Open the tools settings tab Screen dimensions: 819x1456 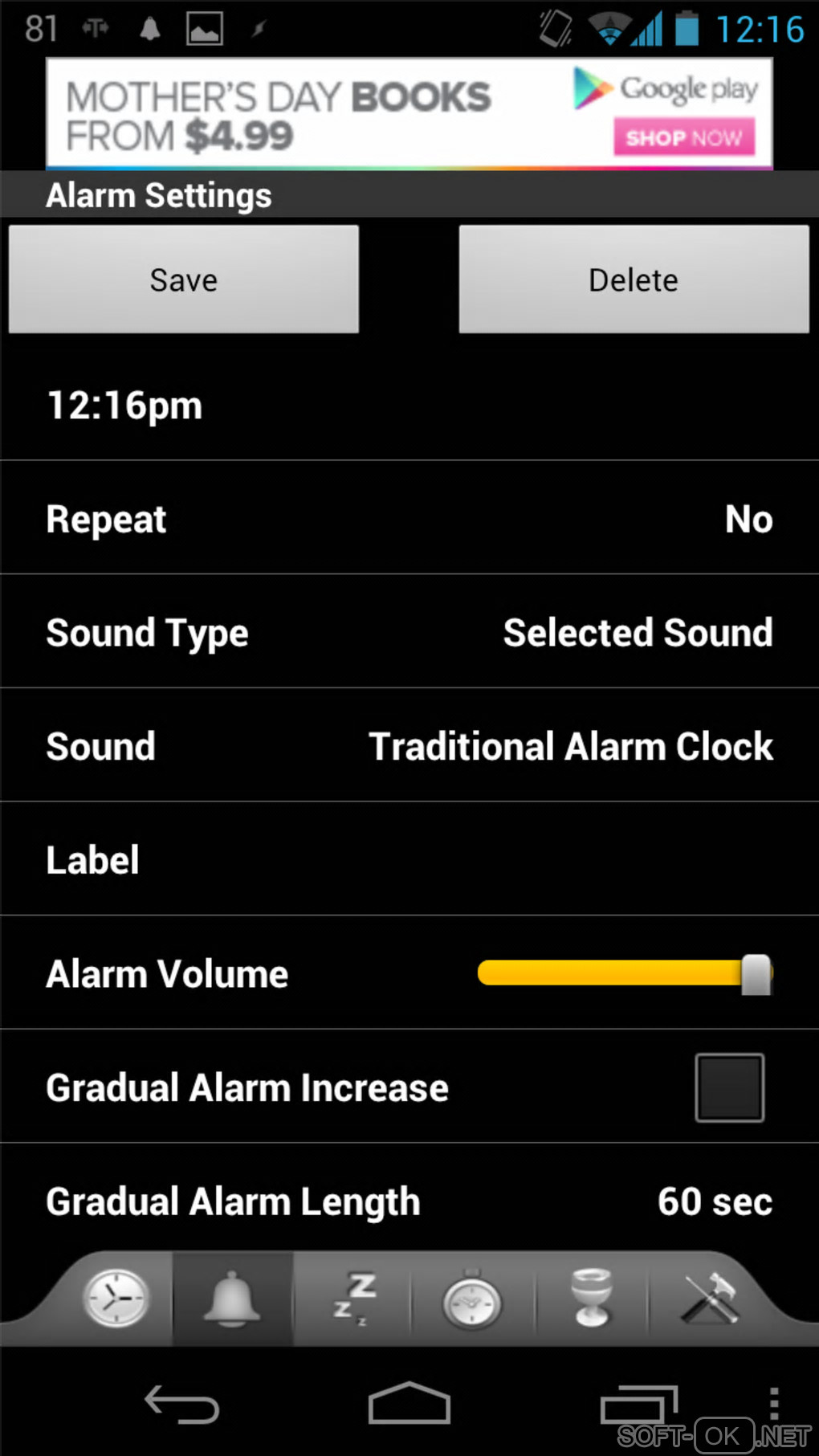point(709,1299)
